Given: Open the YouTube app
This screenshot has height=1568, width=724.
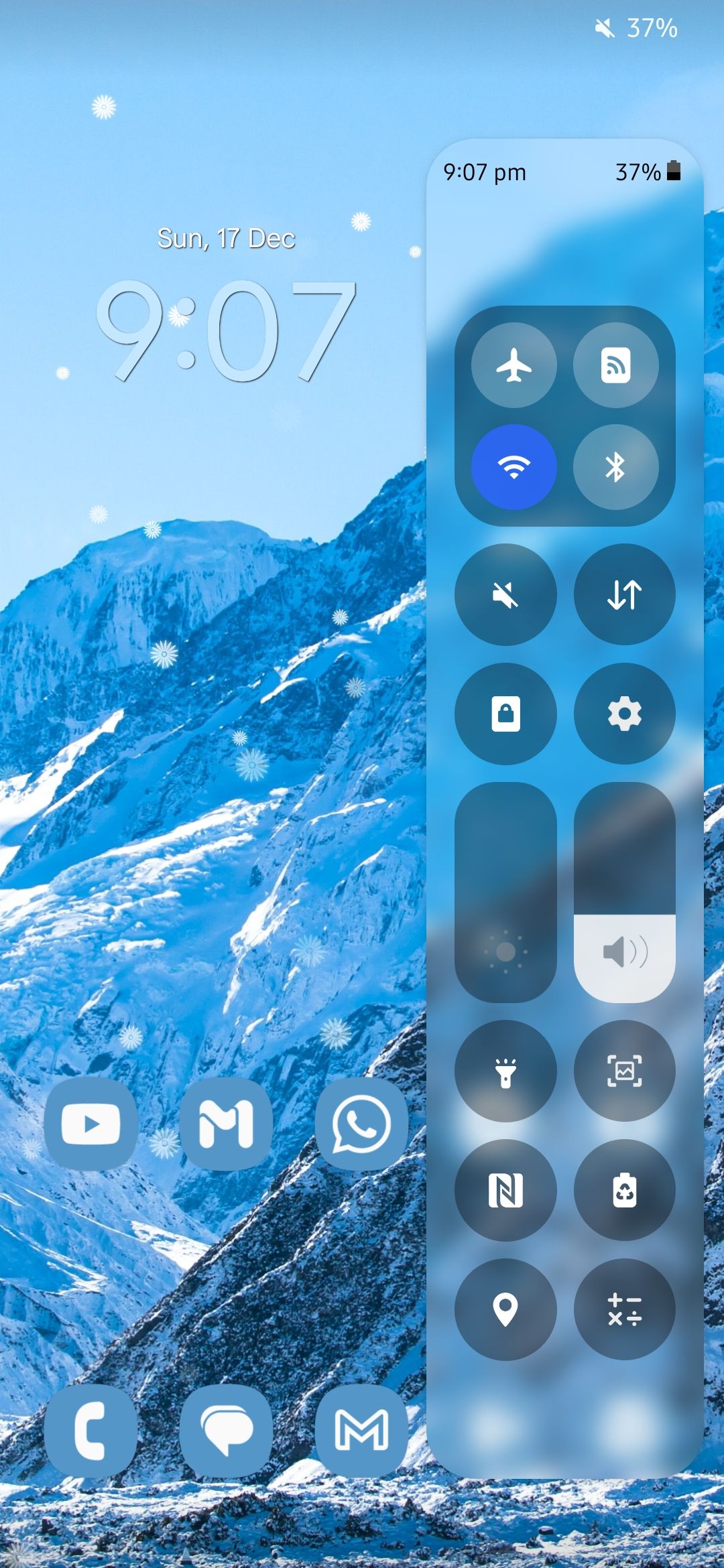Looking at the screenshot, I should pos(90,1124).
